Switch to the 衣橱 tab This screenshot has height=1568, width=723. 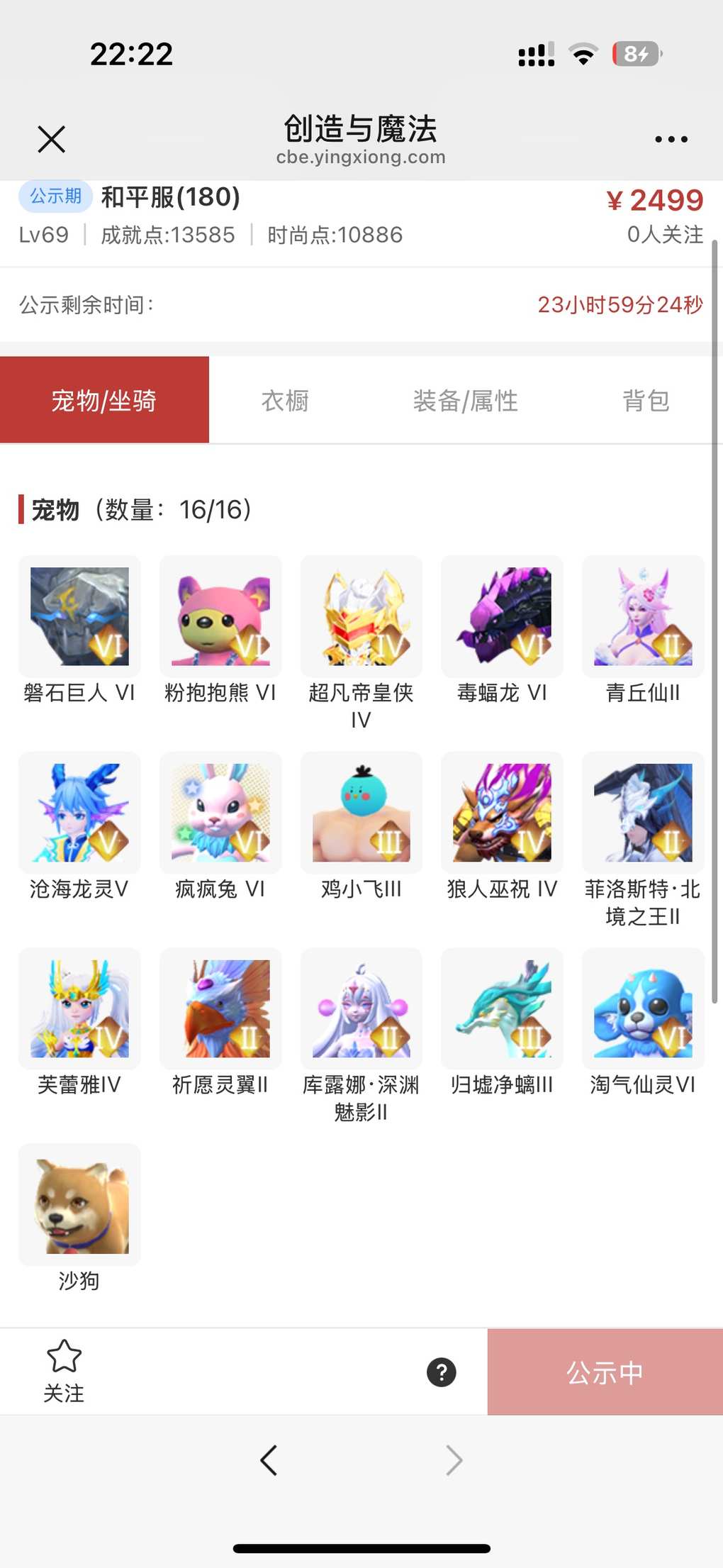click(285, 401)
